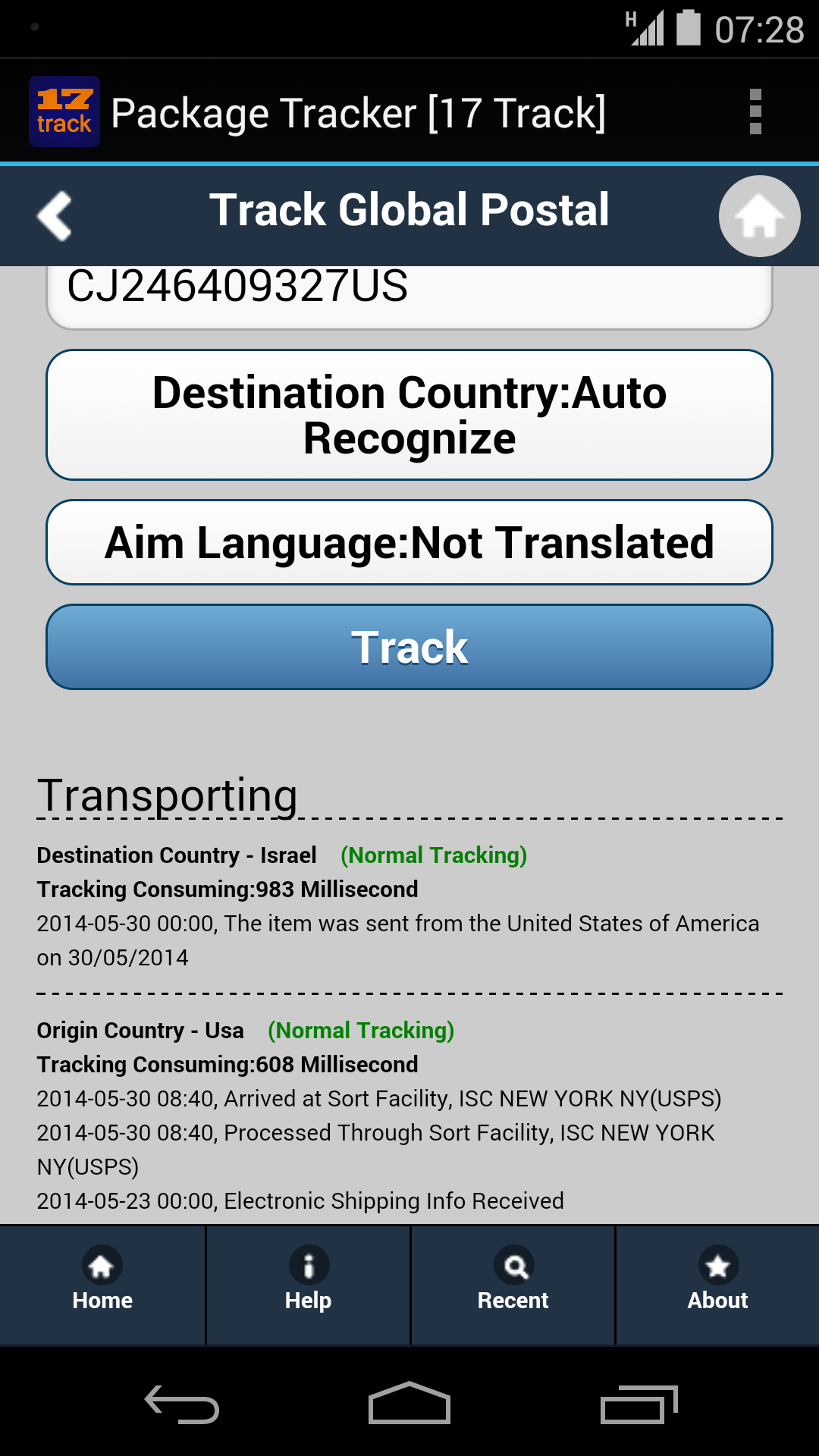819x1456 pixels.
Task: Open the overflow menu
Action: click(755, 112)
